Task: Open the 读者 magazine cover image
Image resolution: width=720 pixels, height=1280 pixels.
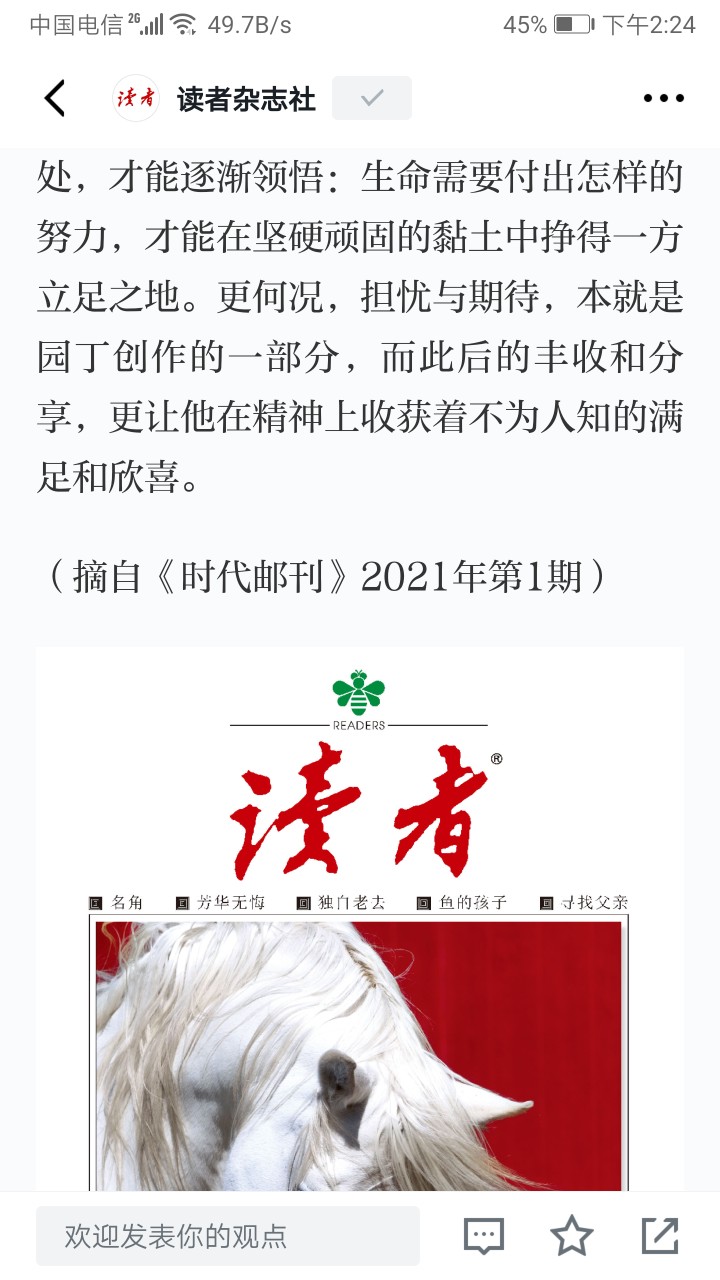Action: coord(360,918)
